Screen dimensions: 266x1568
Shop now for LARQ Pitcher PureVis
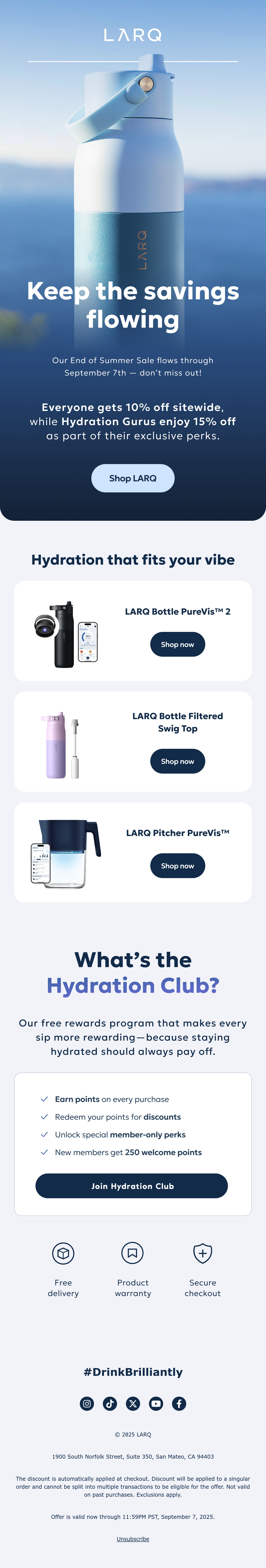click(178, 865)
